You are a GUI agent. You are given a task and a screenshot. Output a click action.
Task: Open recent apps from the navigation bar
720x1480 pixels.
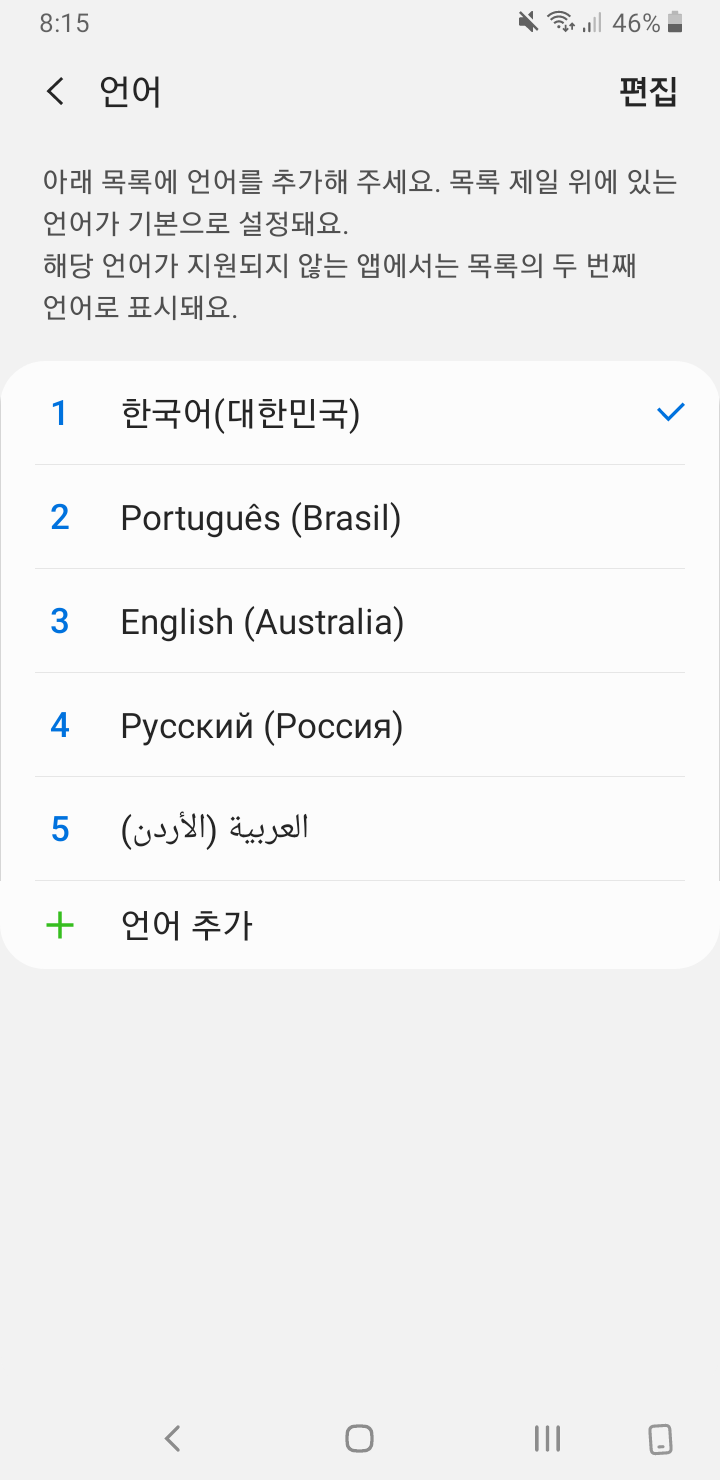tap(547, 1438)
